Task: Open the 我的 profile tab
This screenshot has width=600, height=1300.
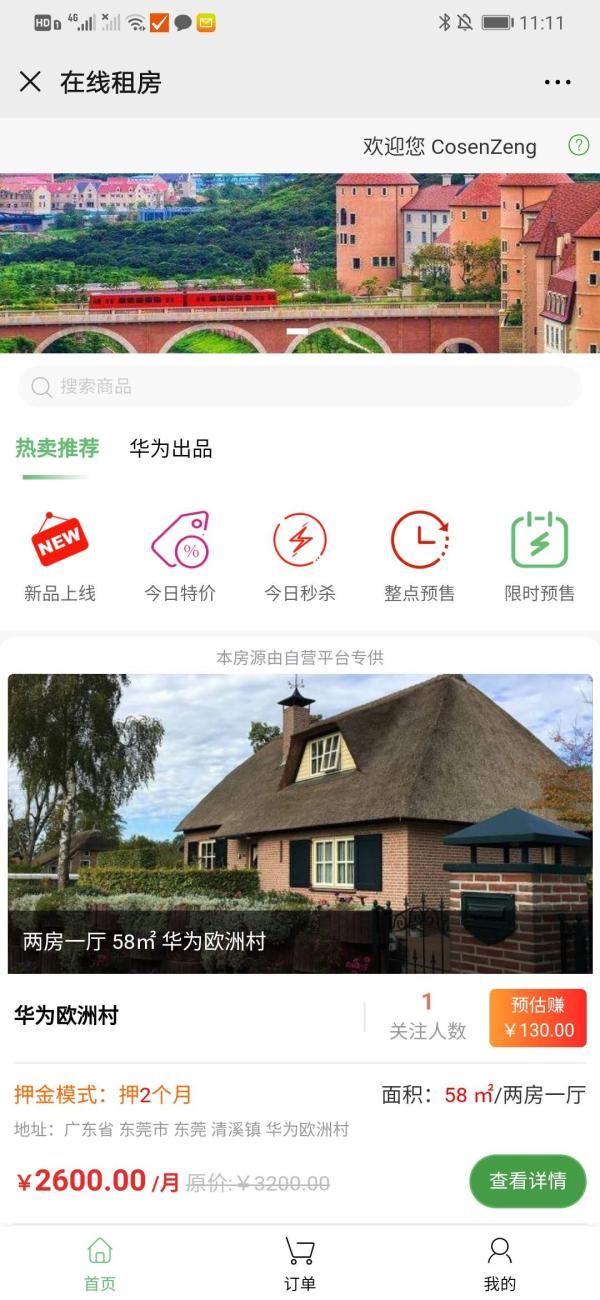Action: click(500, 1263)
